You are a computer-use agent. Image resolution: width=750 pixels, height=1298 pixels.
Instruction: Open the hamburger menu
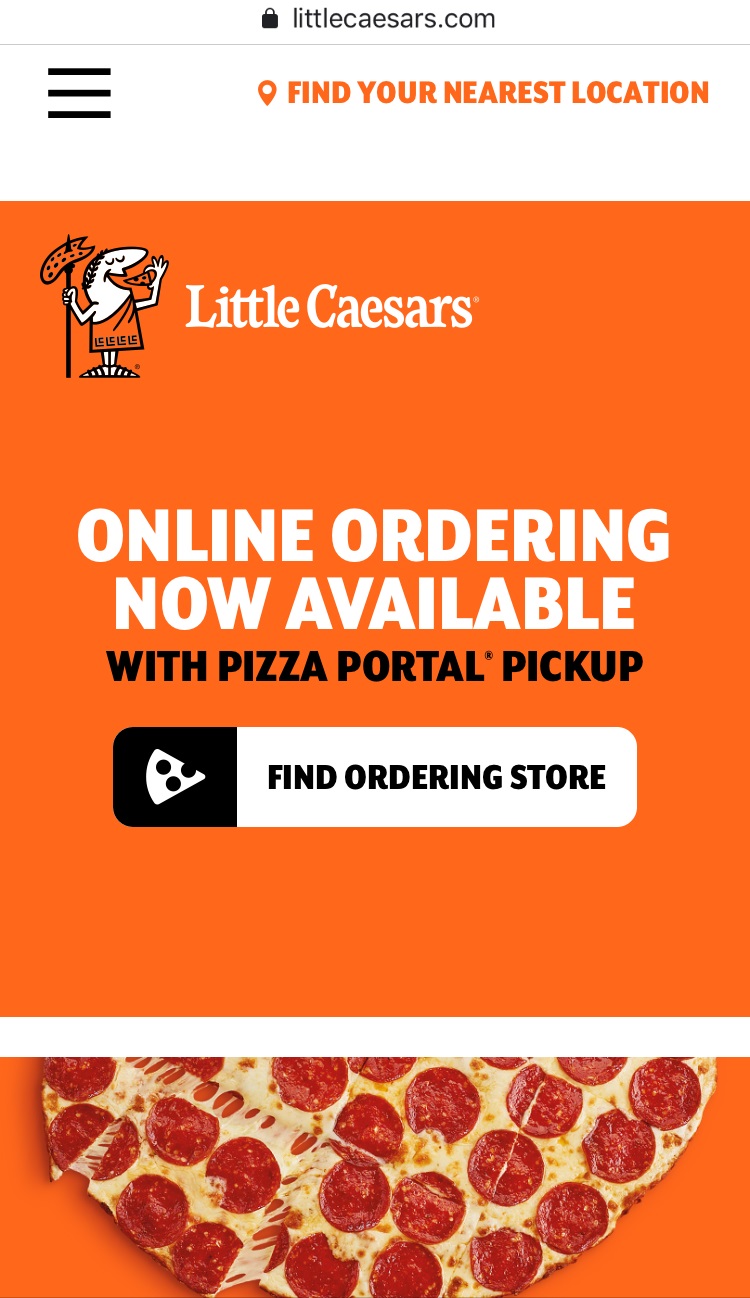(79, 93)
